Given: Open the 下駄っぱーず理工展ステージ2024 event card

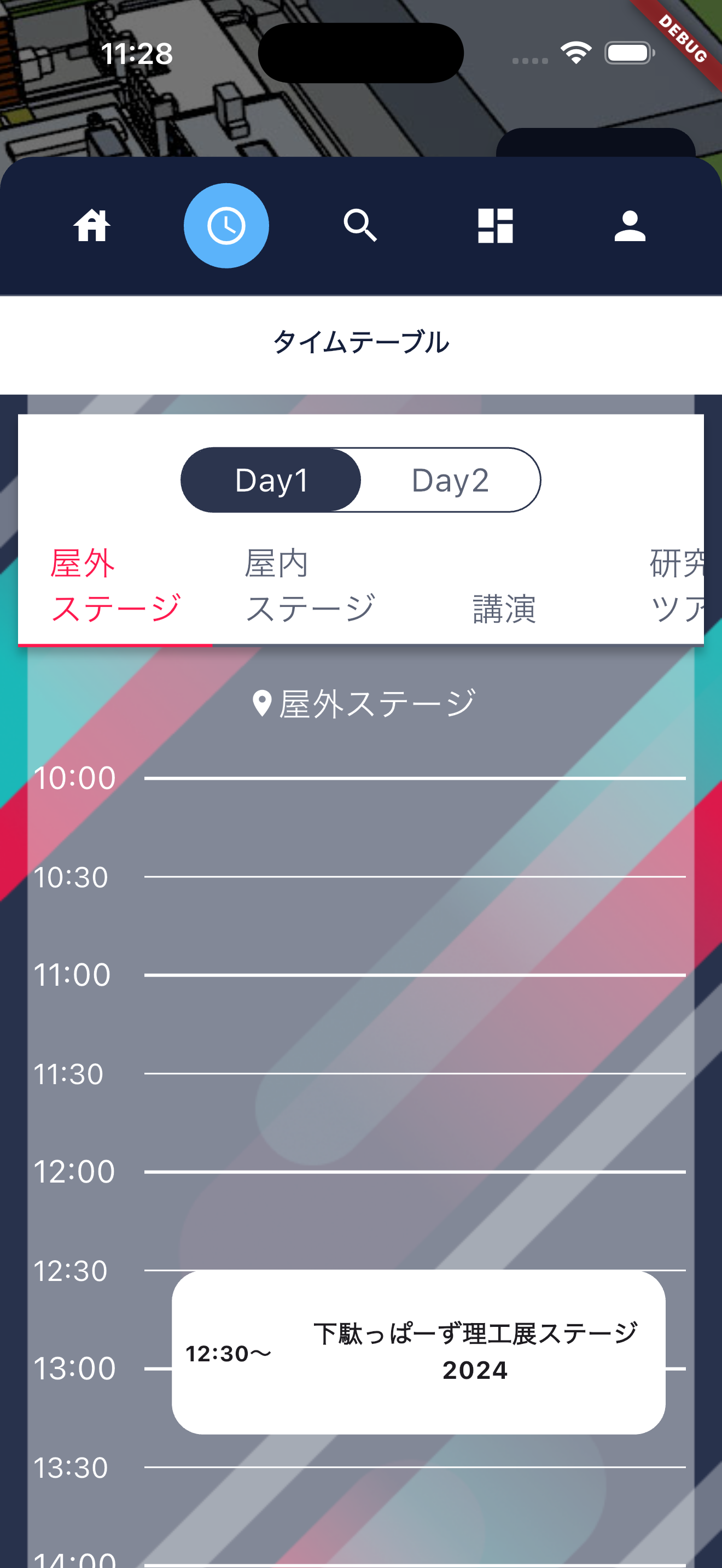Looking at the screenshot, I should pos(418,1352).
